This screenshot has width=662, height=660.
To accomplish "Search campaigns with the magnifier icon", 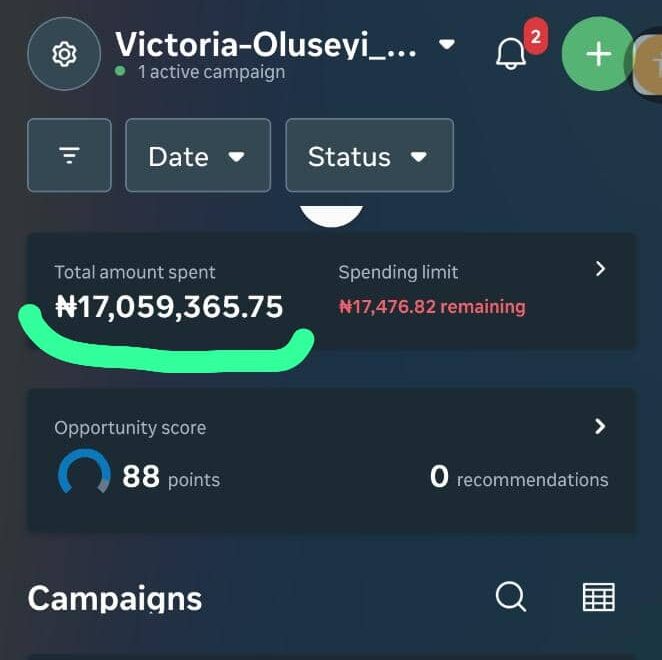I will pyautogui.click(x=510, y=597).
